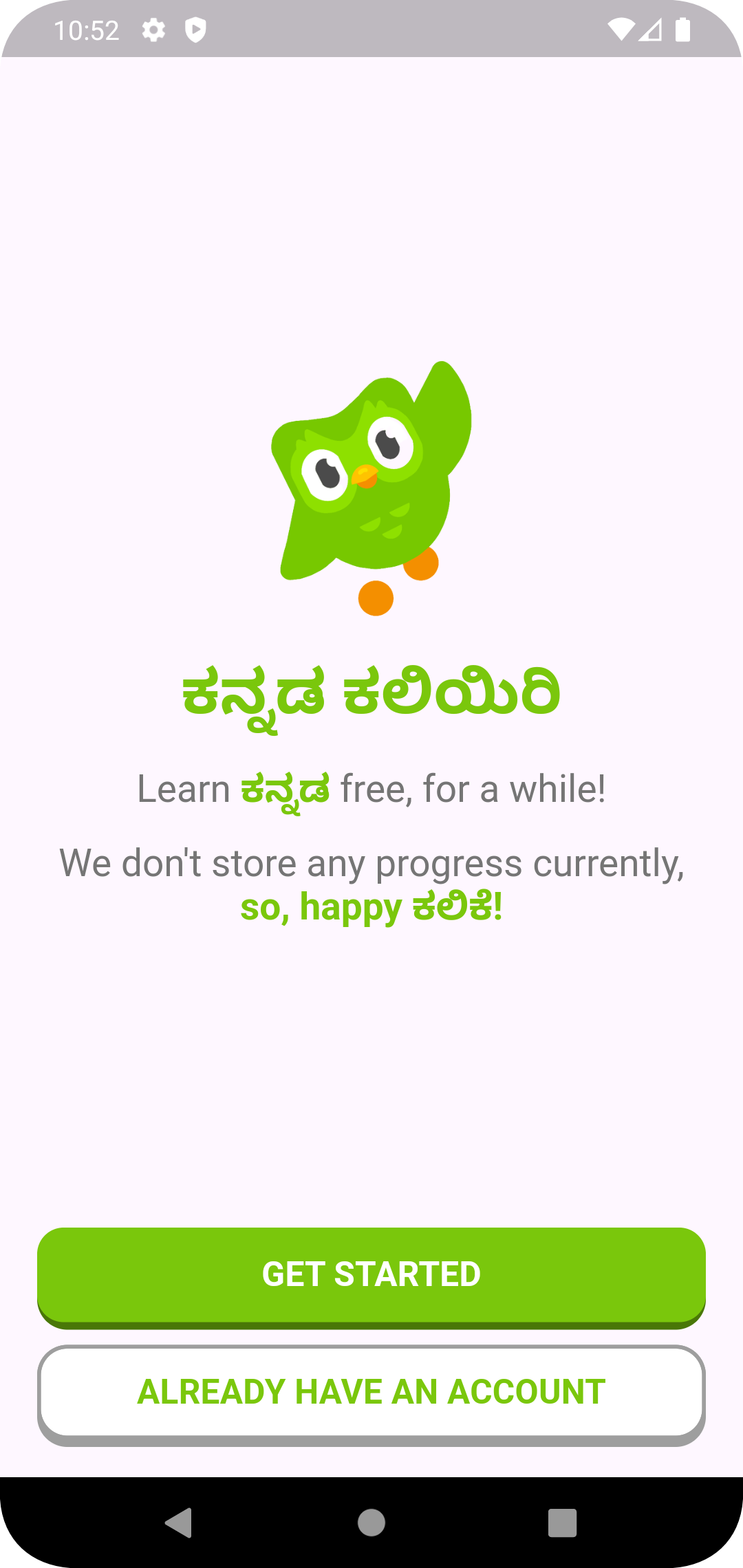This screenshot has width=743, height=1568.
Task: Tap the status bar area
Action: 371,29
